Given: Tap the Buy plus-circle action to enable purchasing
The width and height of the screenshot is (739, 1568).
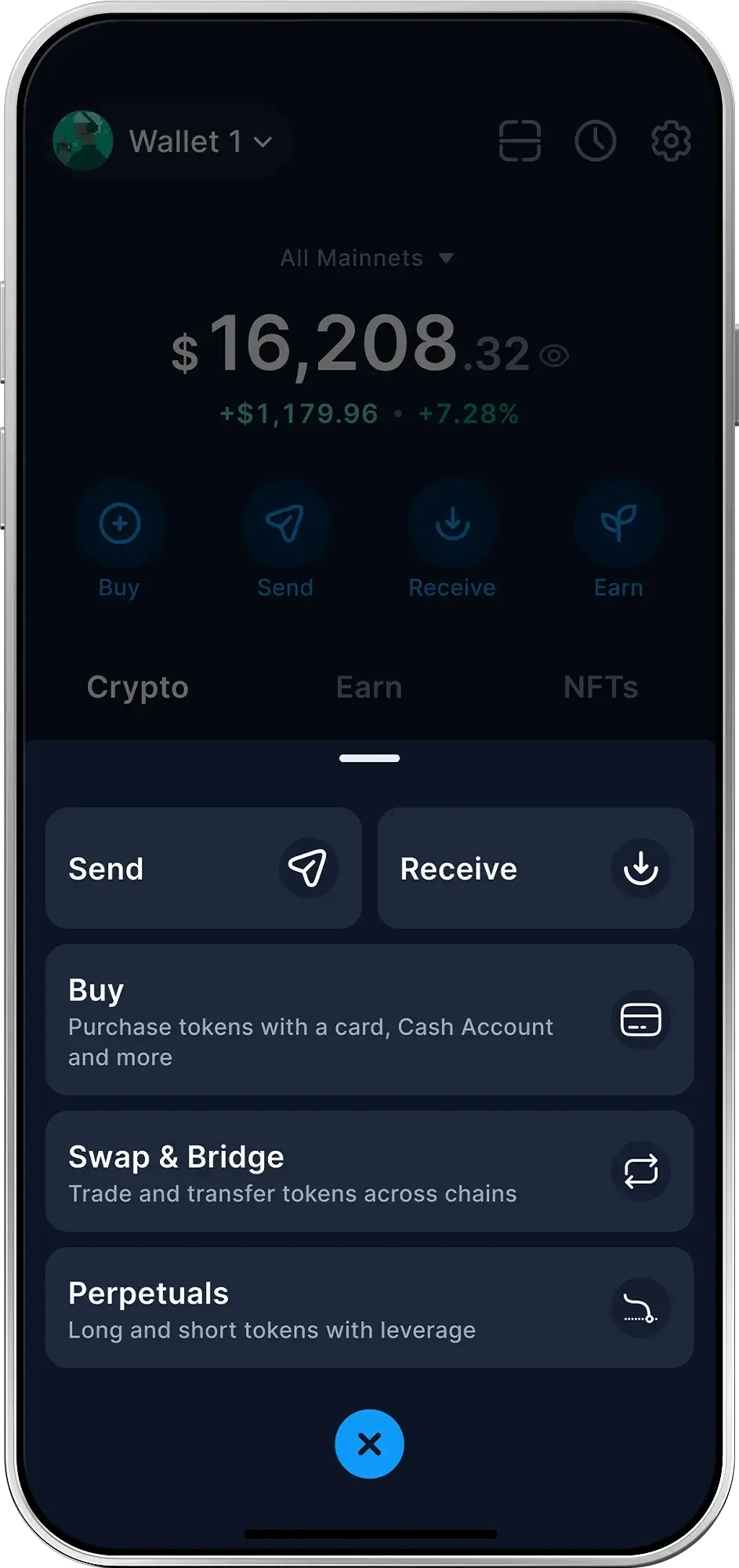Looking at the screenshot, I should click(x=118, y=522).
